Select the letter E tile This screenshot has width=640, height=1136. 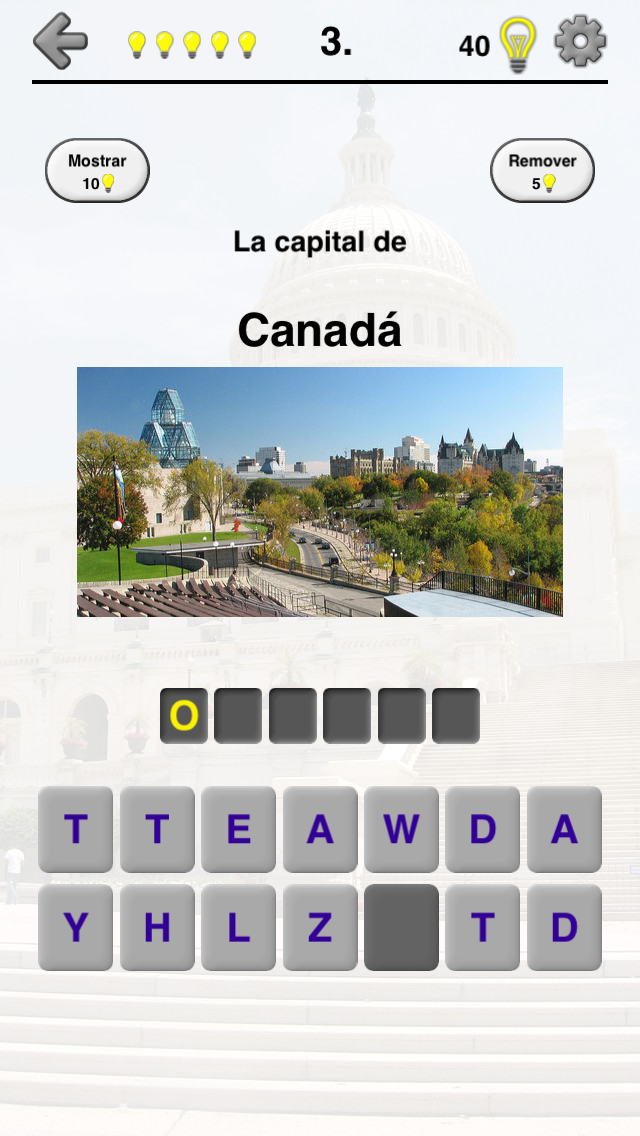click(x=238, y=829)
